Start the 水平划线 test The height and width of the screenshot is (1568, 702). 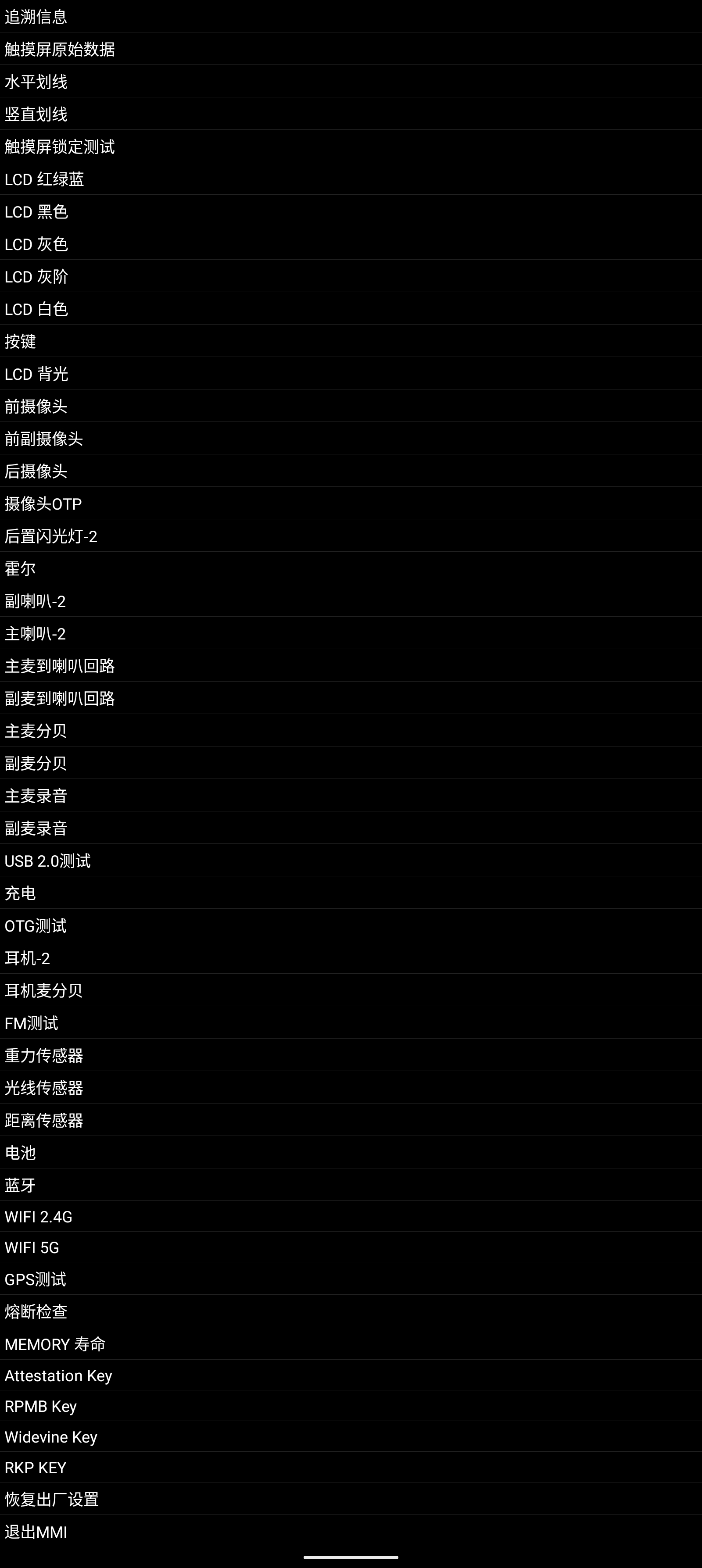pyautogui.click(x=36, y=82)
